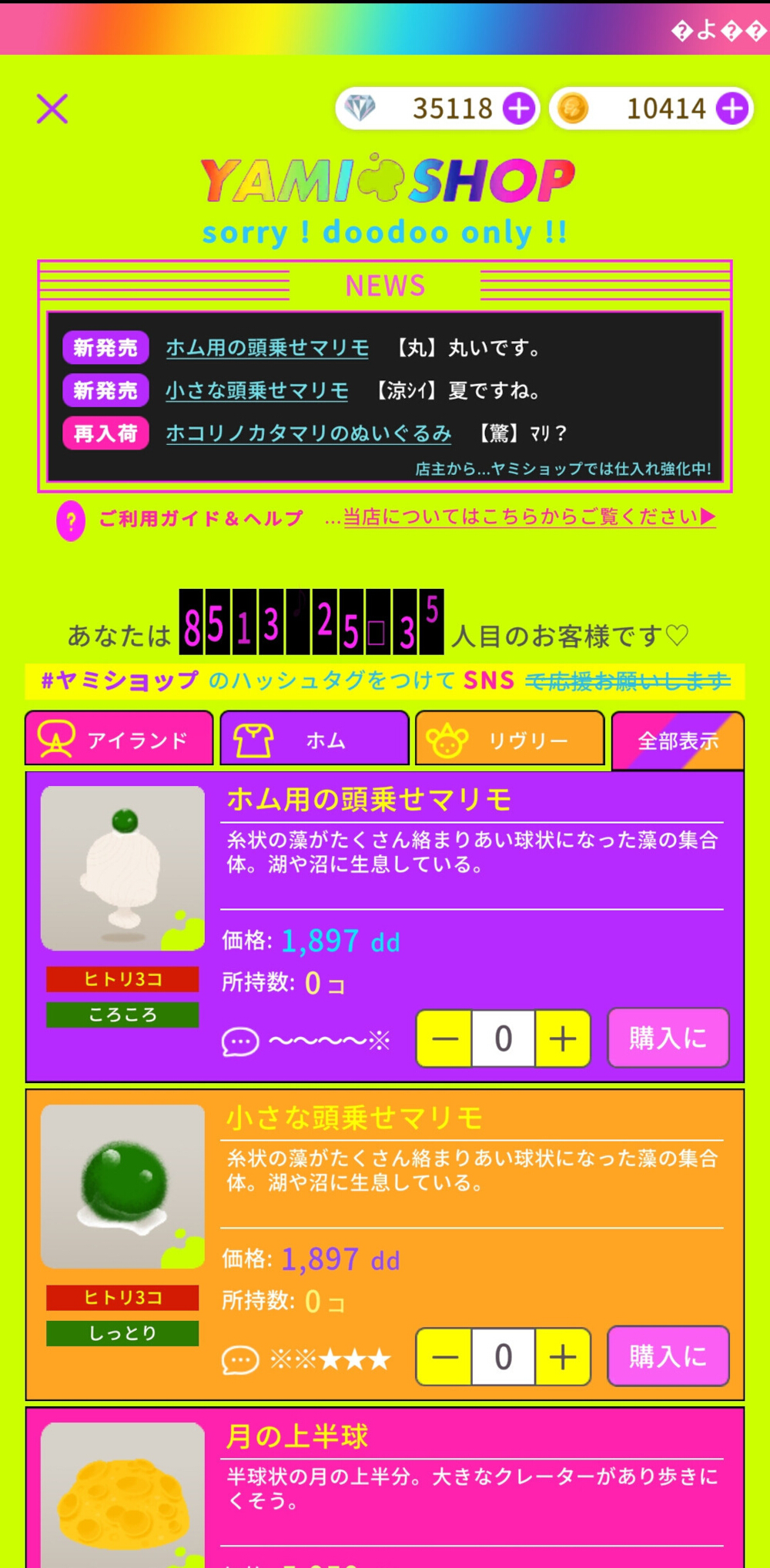View the ホム用の頭乗せマリモ item image
The height and width of the screenshot is (1568, 770).
click(122, 868)
